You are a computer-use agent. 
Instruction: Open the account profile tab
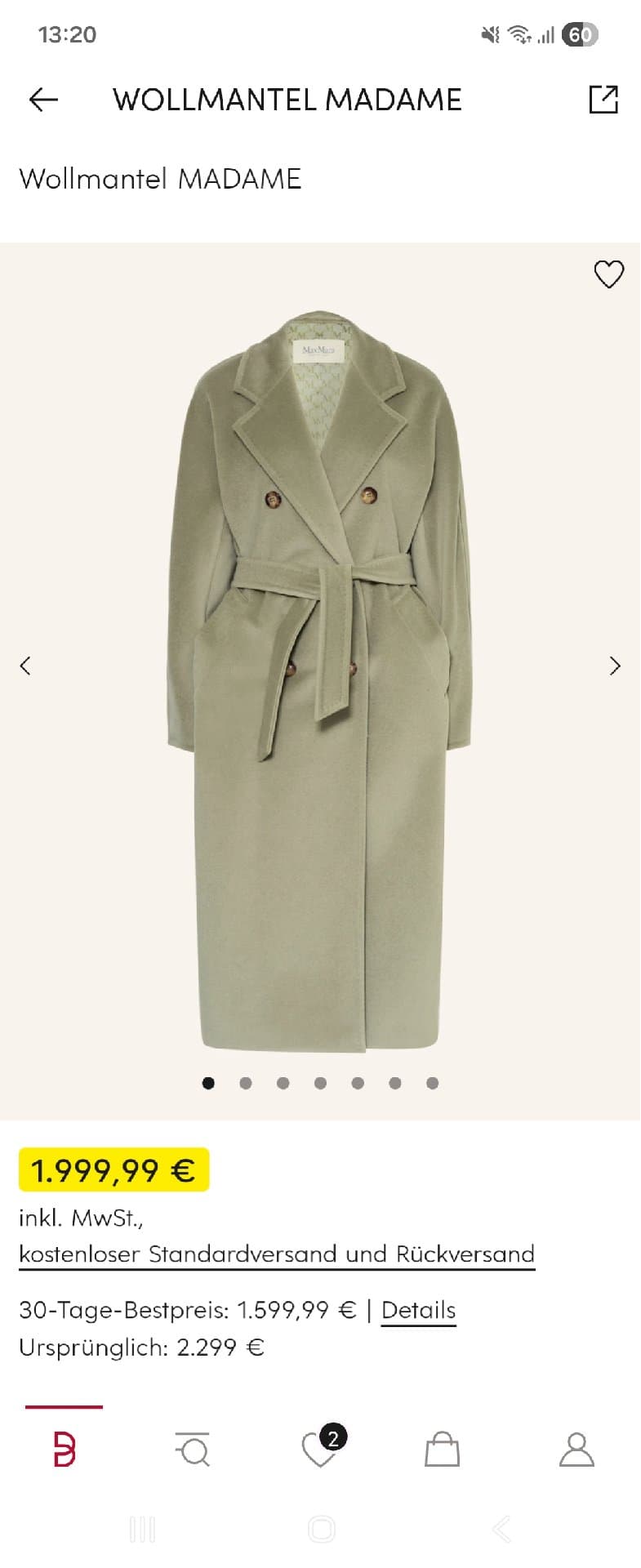point(576,1450)
